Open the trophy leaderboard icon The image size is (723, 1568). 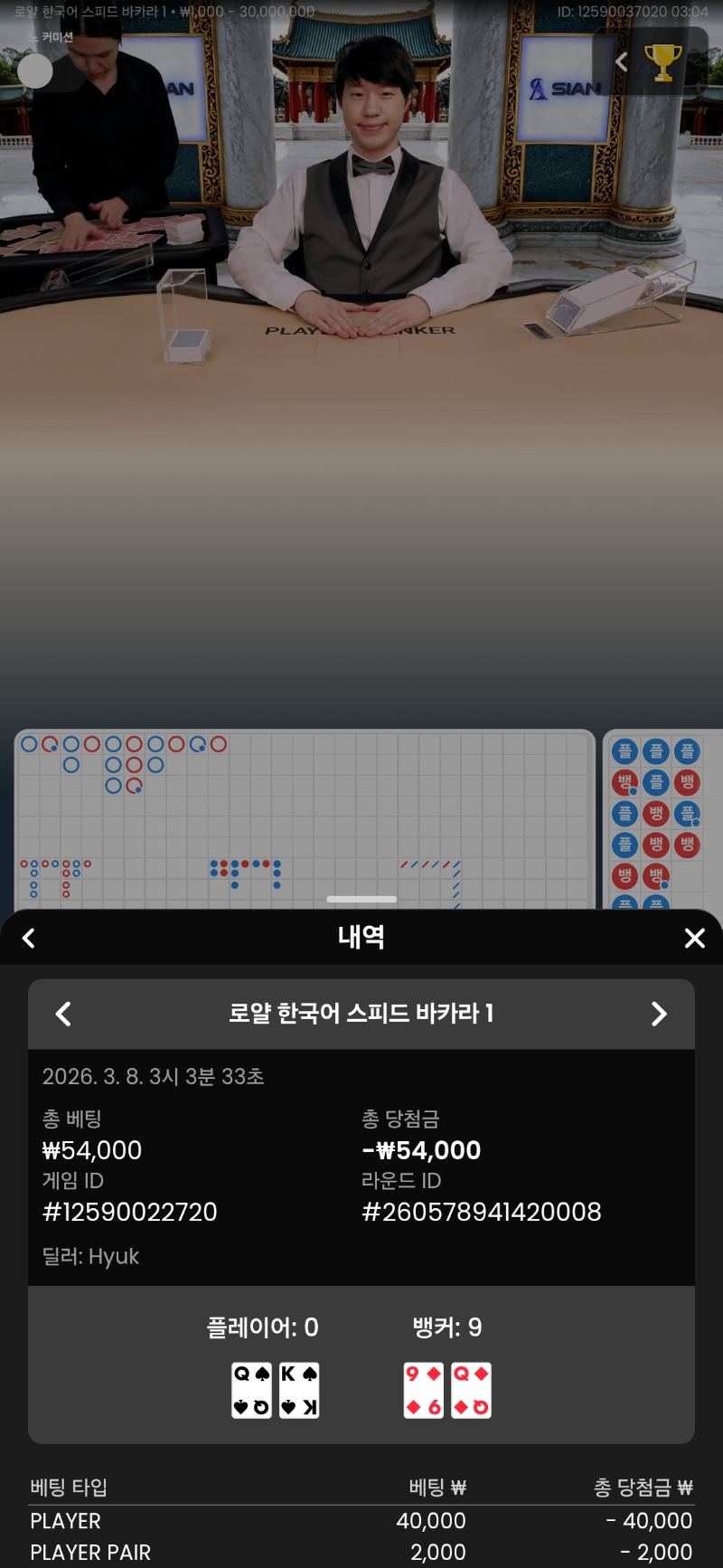662,62
